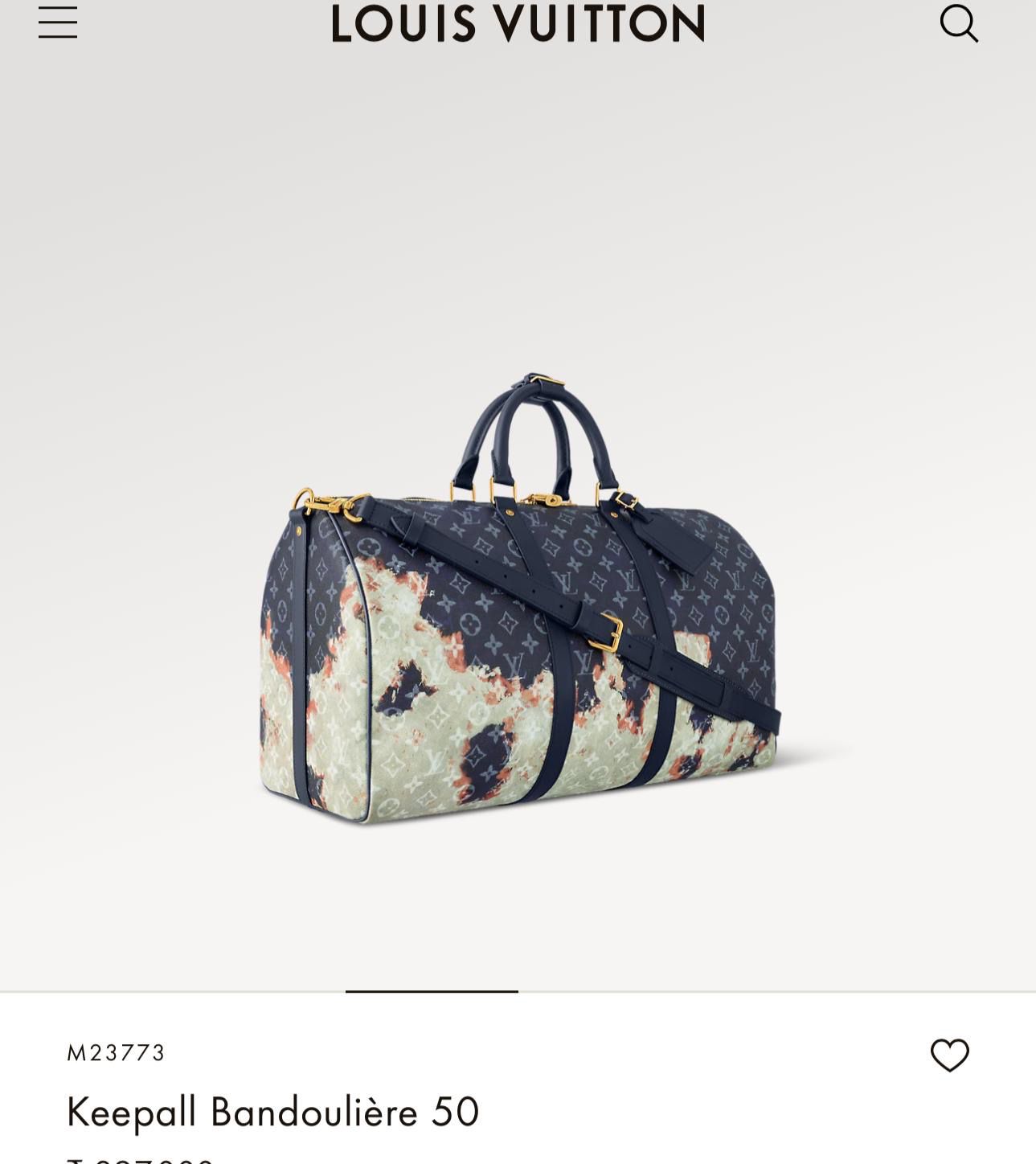Open search with the magnifier icon
Viewport: 1036px width, 1164px height.
click(x=959, y=23)
